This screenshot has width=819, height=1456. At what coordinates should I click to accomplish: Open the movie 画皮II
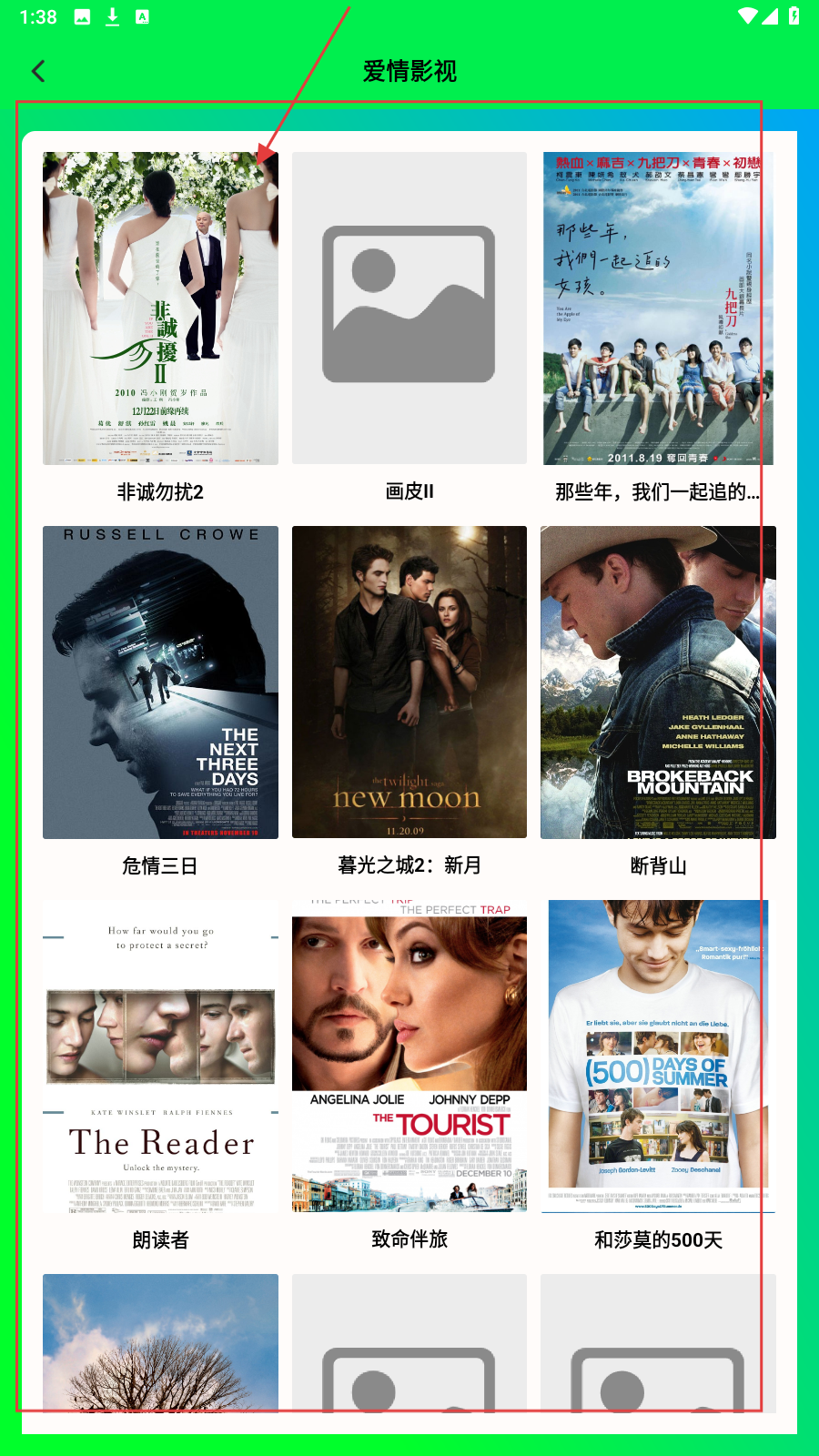click(x=409, y=308)
